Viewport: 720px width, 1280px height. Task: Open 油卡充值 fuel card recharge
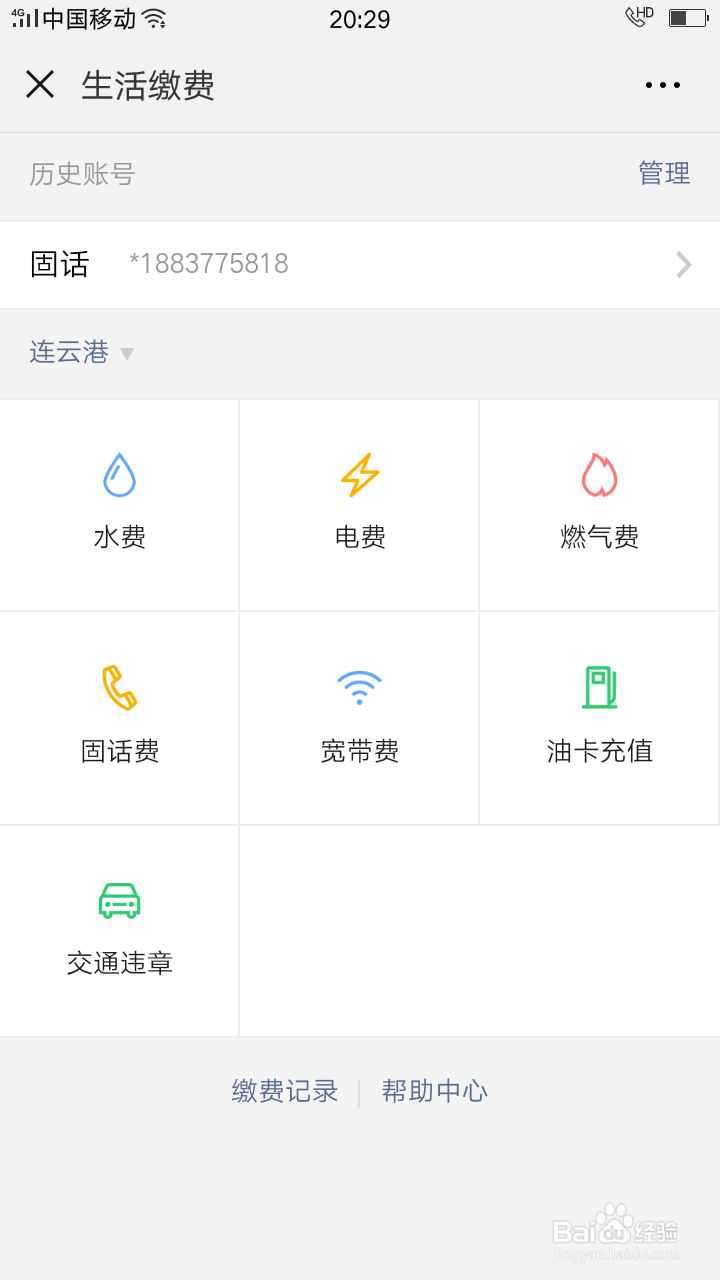point(599,717)
